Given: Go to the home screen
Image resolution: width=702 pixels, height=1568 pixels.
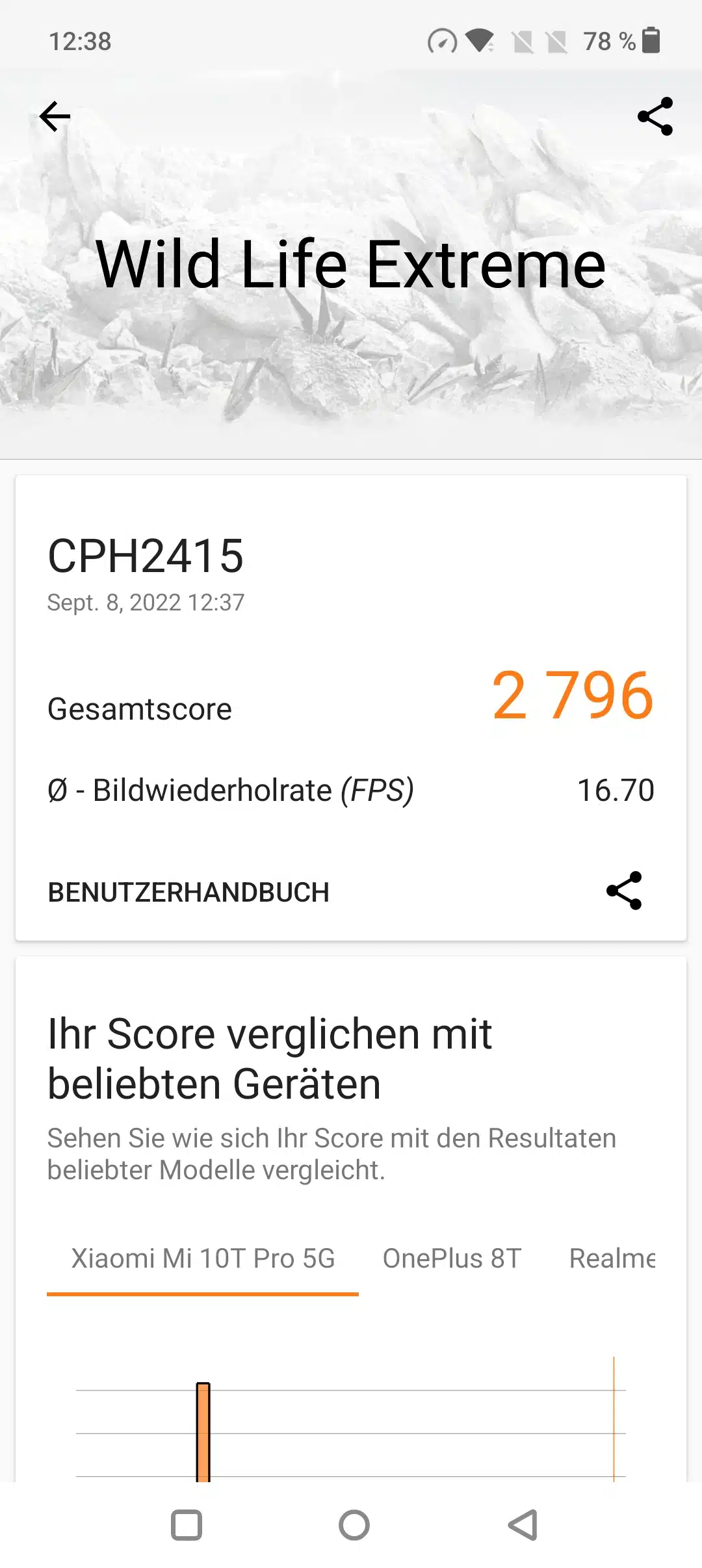Looking at the screenshot, I should tap(354, 1525).
